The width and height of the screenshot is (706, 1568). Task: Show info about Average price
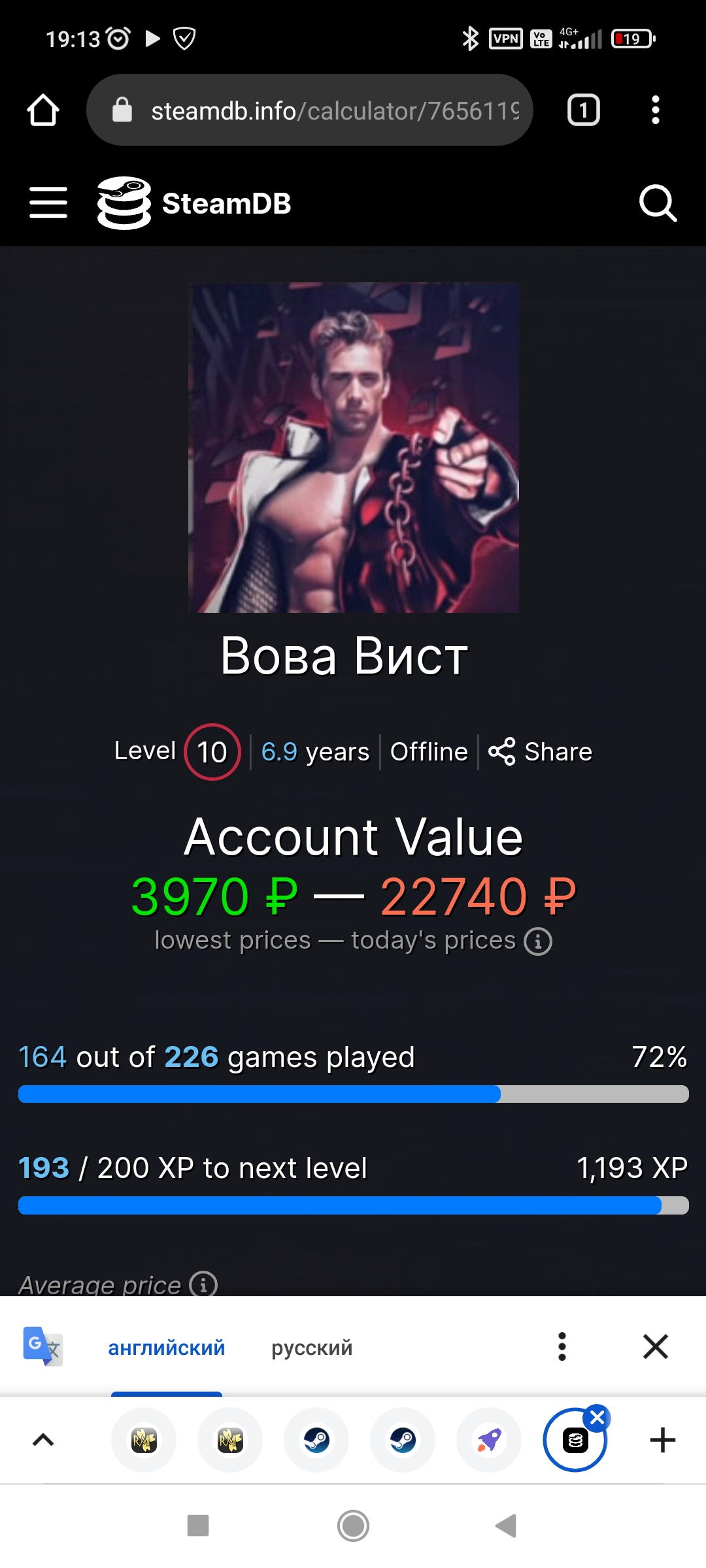click(203, 1284)
